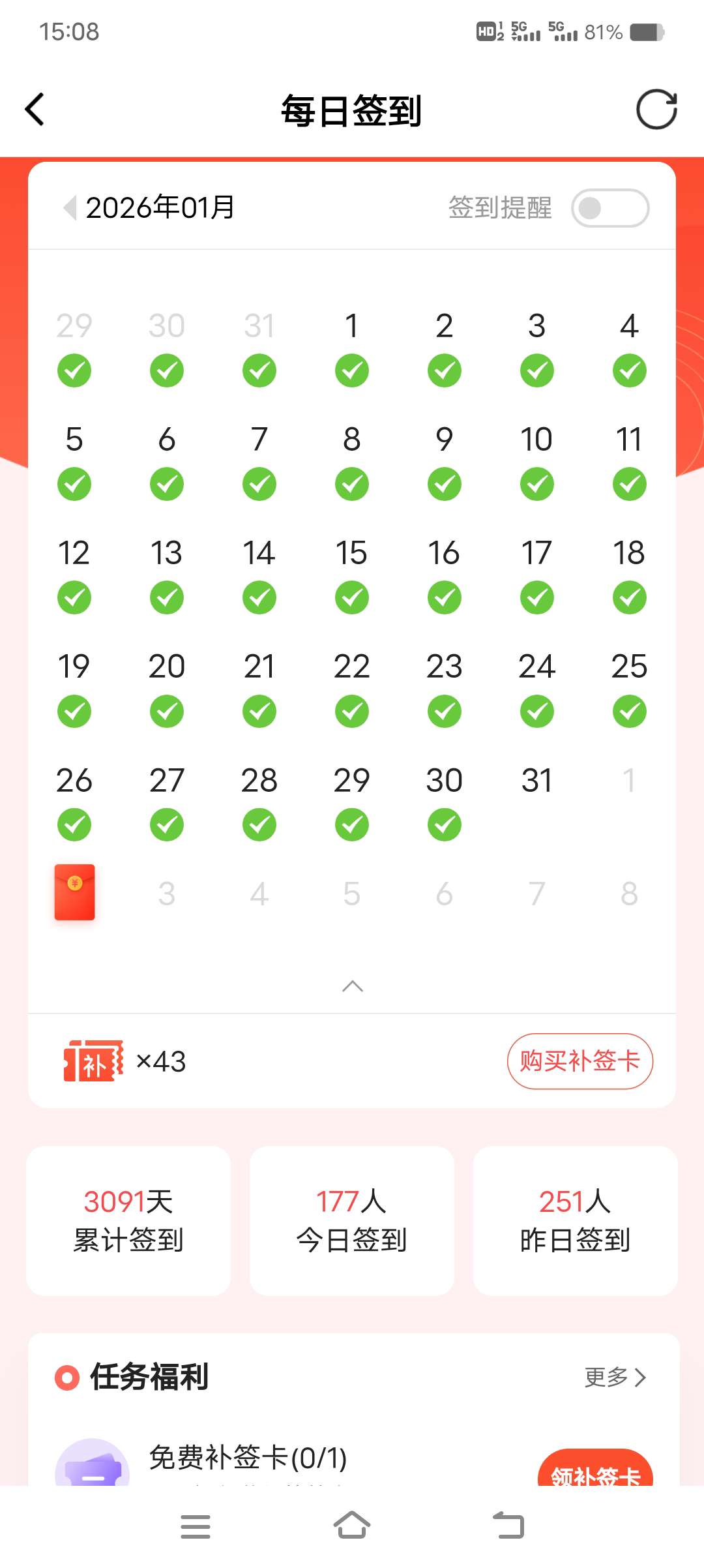Tap 领补签卡 for the free card
The height and width of the screenshot is (1568, 704).
coord(594,1471)
